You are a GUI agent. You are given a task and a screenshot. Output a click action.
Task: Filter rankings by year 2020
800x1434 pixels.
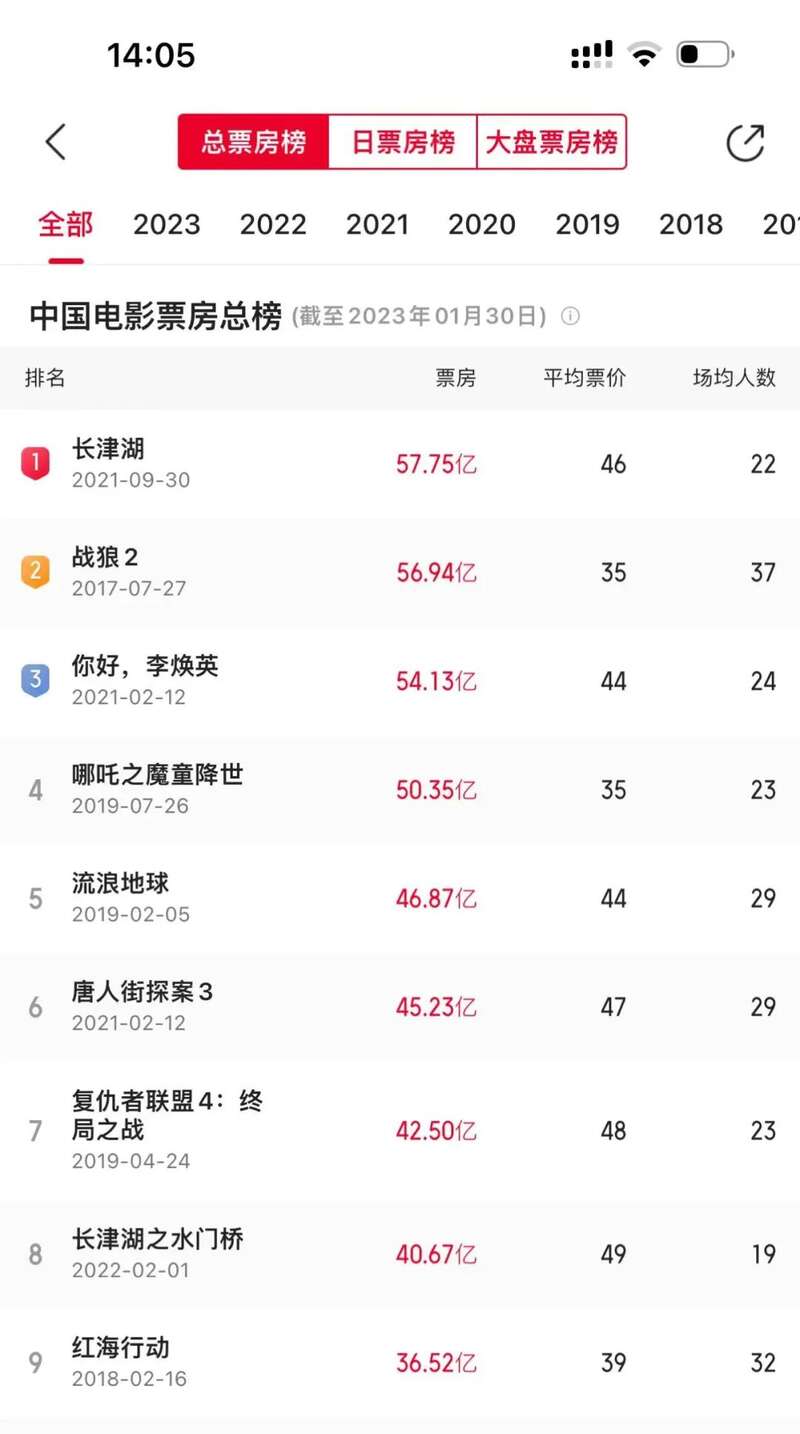(x=482, y=224)
